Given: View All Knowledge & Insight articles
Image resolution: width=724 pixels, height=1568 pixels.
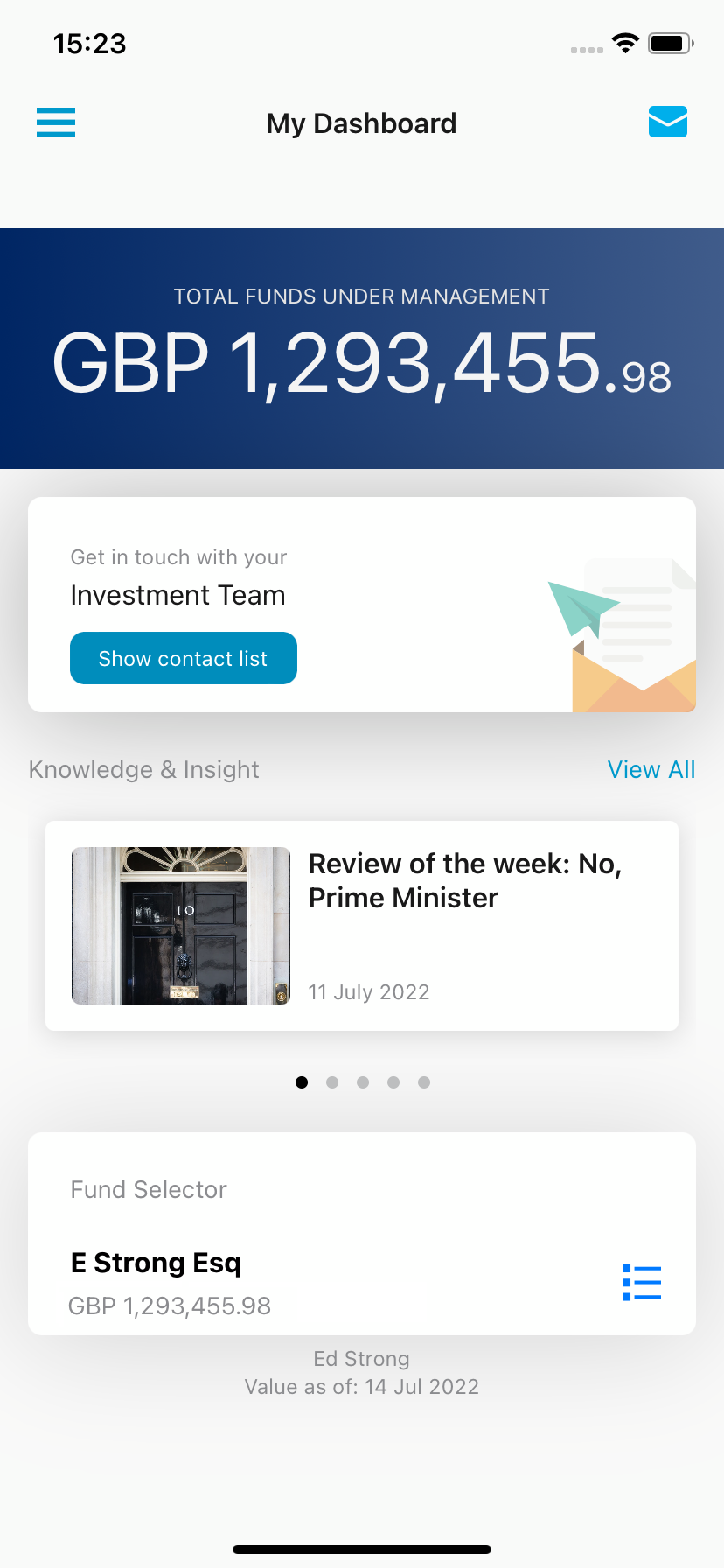Looking at the screenshot, I should tap(651, 770).
